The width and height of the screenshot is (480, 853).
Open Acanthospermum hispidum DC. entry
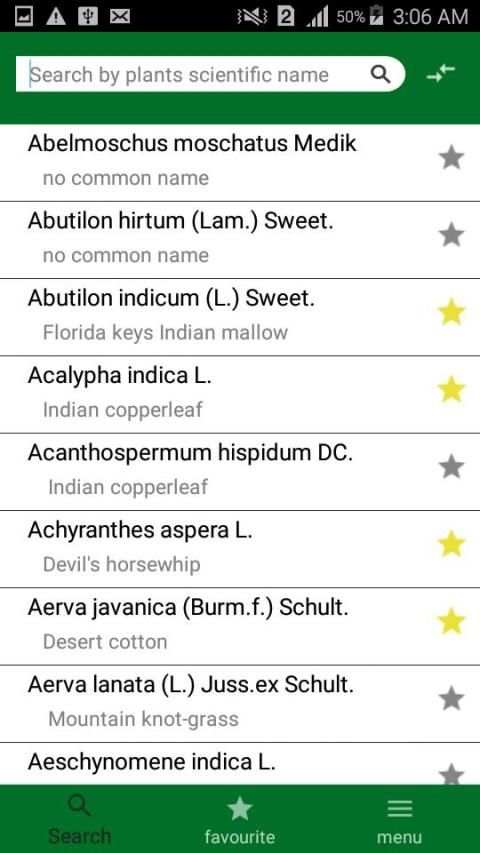point(240,472)
